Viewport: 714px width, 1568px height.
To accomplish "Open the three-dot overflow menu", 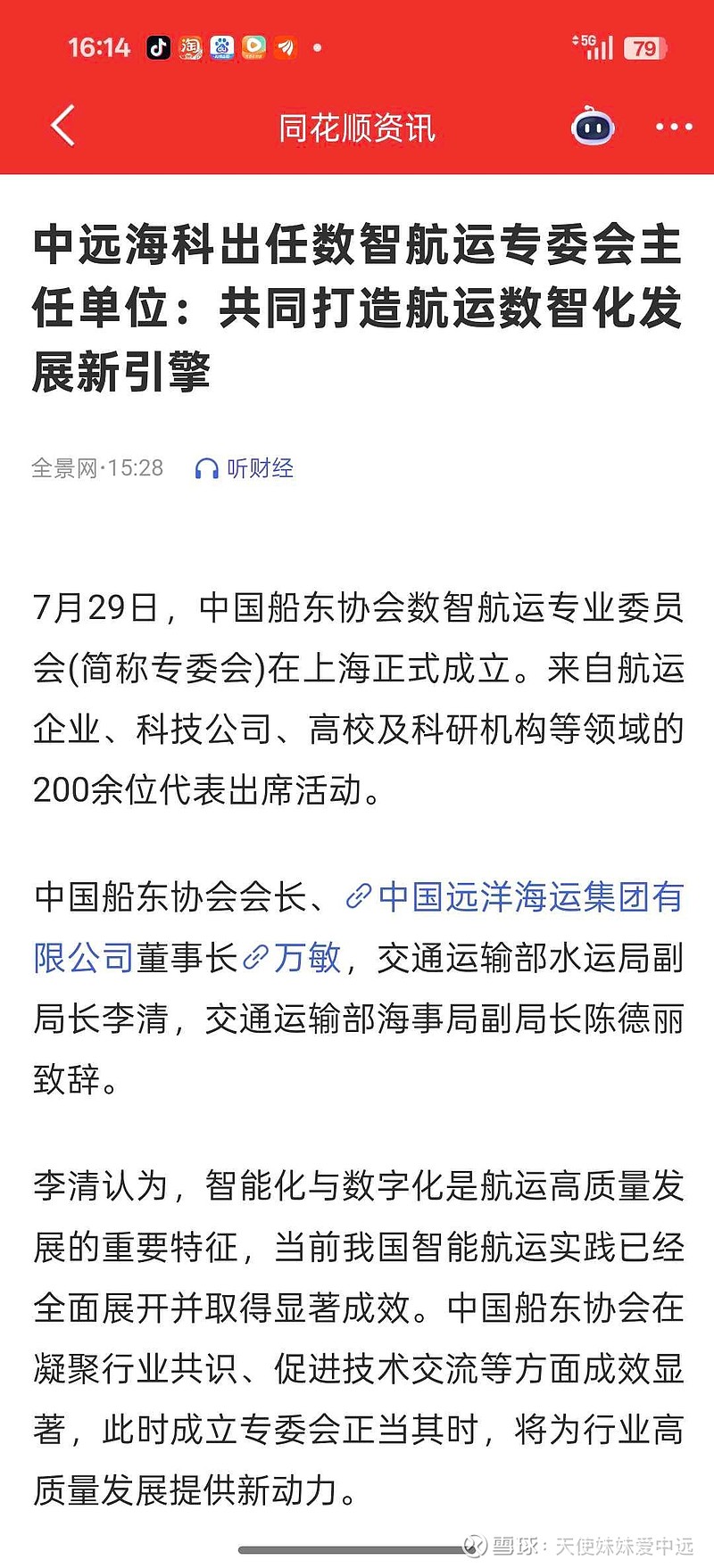I will coord(674,127).
